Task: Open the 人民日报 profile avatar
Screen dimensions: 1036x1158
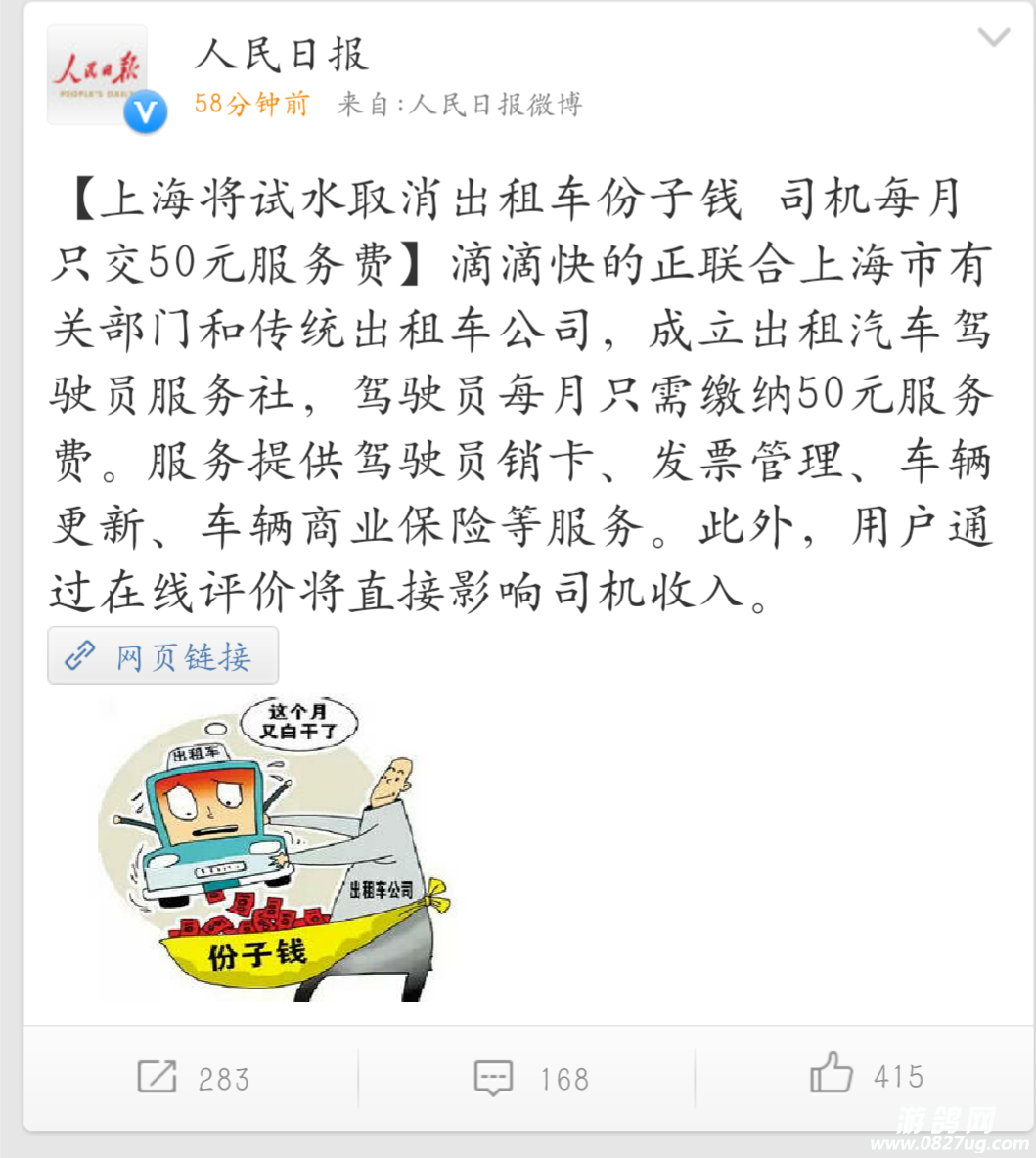Action: tap(97, 75)
